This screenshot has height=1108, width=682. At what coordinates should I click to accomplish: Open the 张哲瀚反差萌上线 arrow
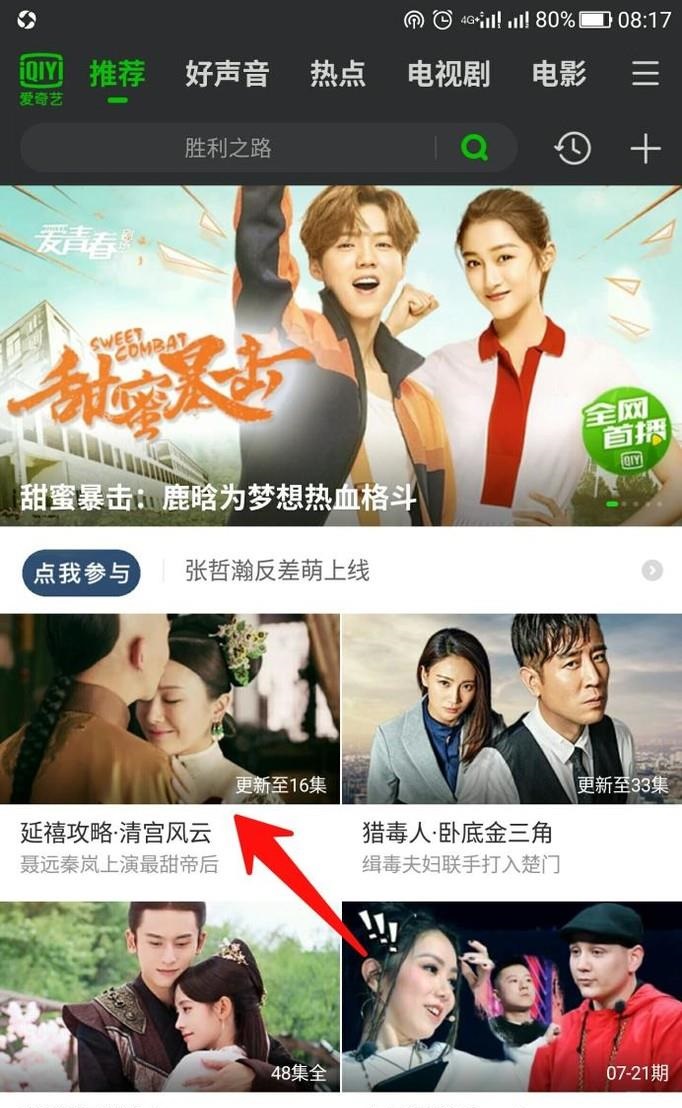point(652,571)
